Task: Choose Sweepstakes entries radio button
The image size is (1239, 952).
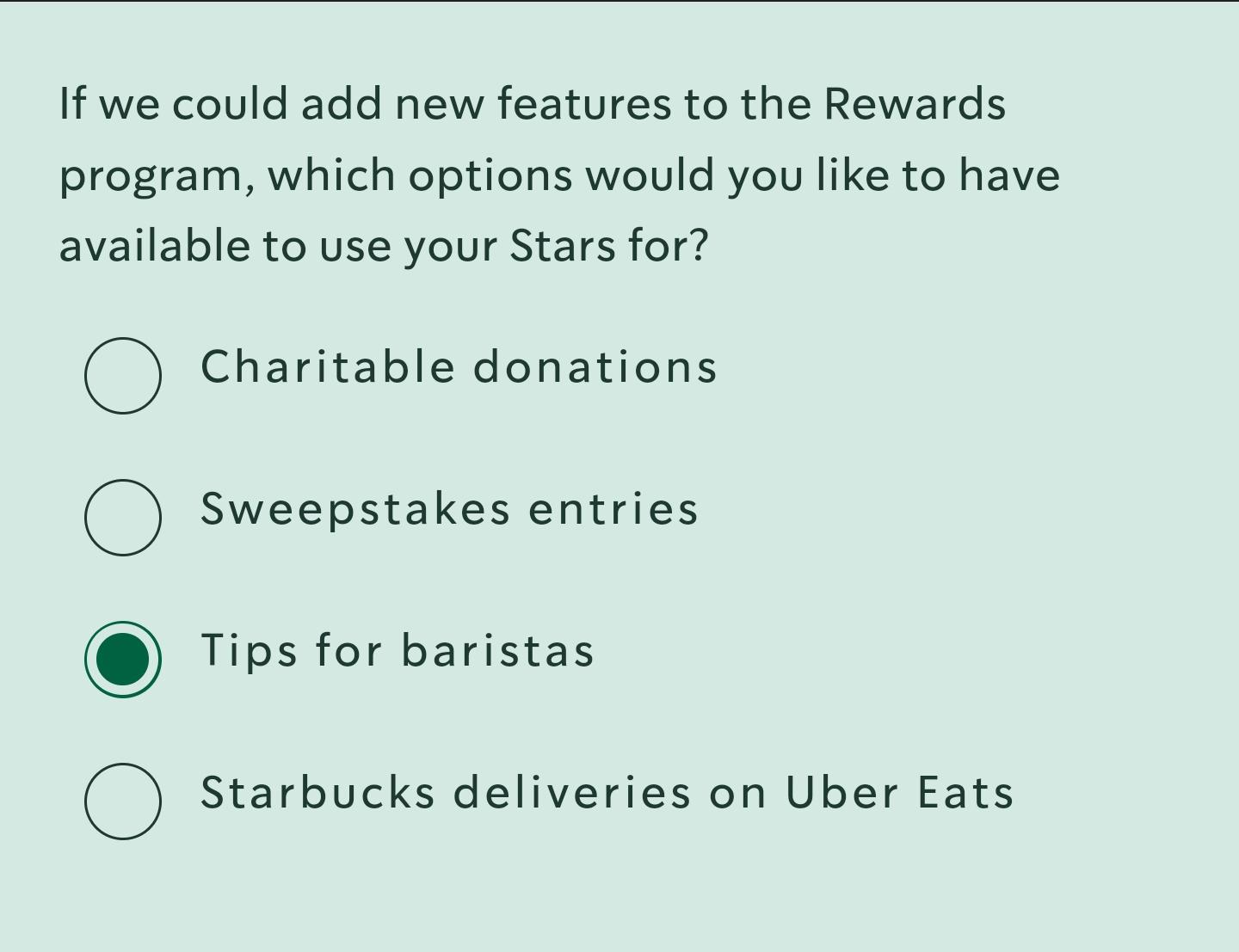Action: (122, 518)
